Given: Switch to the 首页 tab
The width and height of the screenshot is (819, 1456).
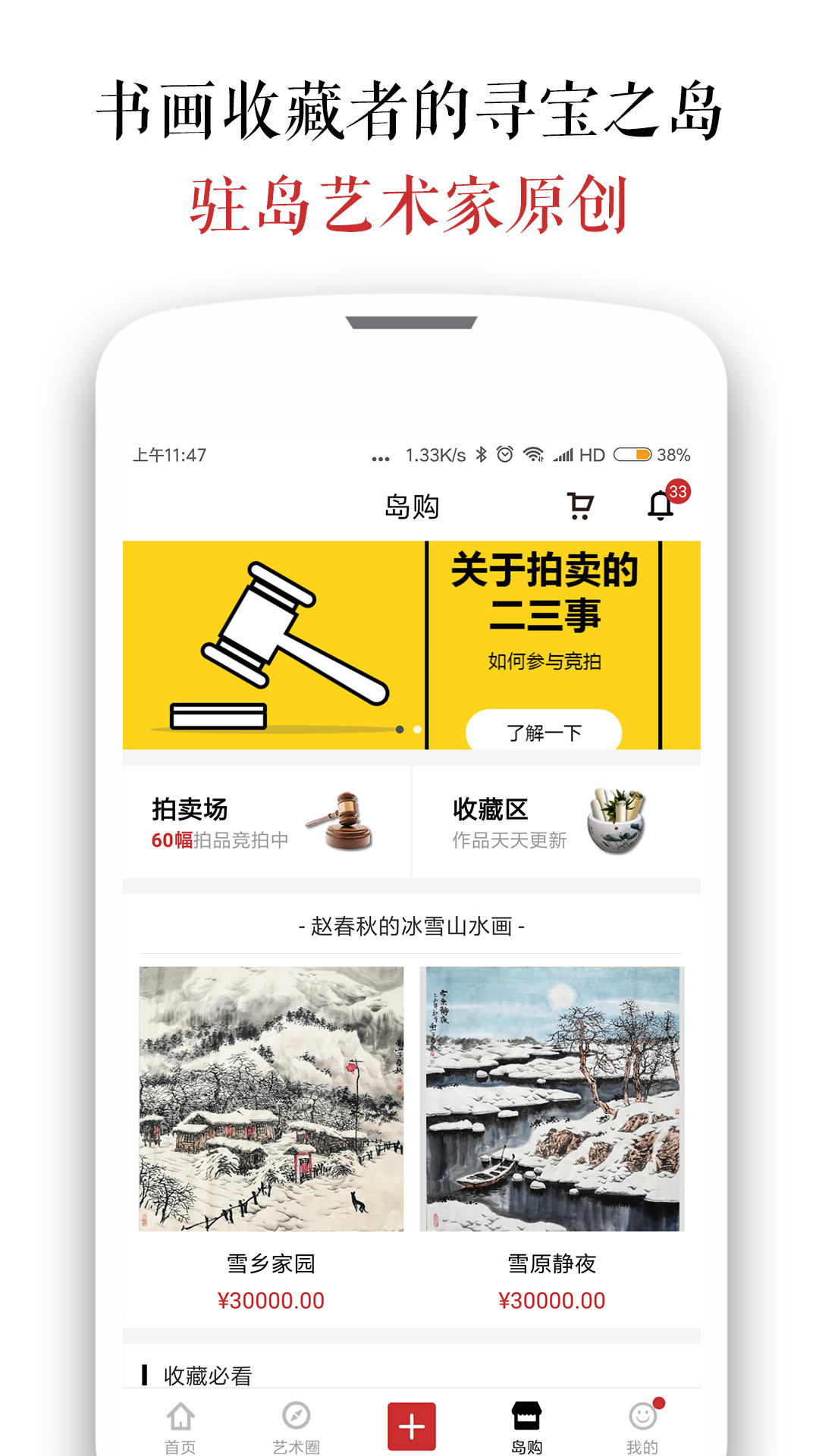Looking at the screenshot, I should tap(179, 1423).
